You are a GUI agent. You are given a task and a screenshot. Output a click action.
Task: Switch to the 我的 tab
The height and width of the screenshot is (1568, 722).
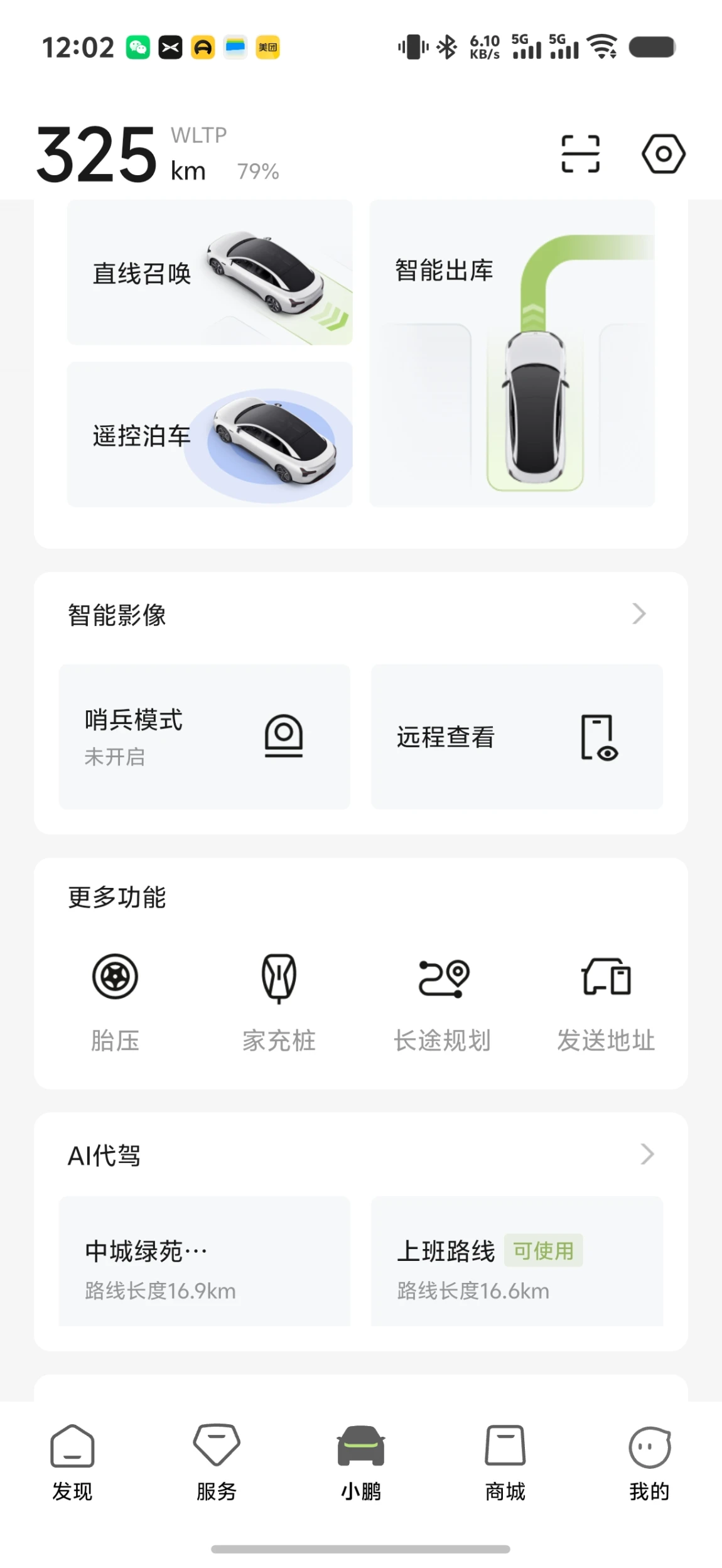pos(649,1463)
